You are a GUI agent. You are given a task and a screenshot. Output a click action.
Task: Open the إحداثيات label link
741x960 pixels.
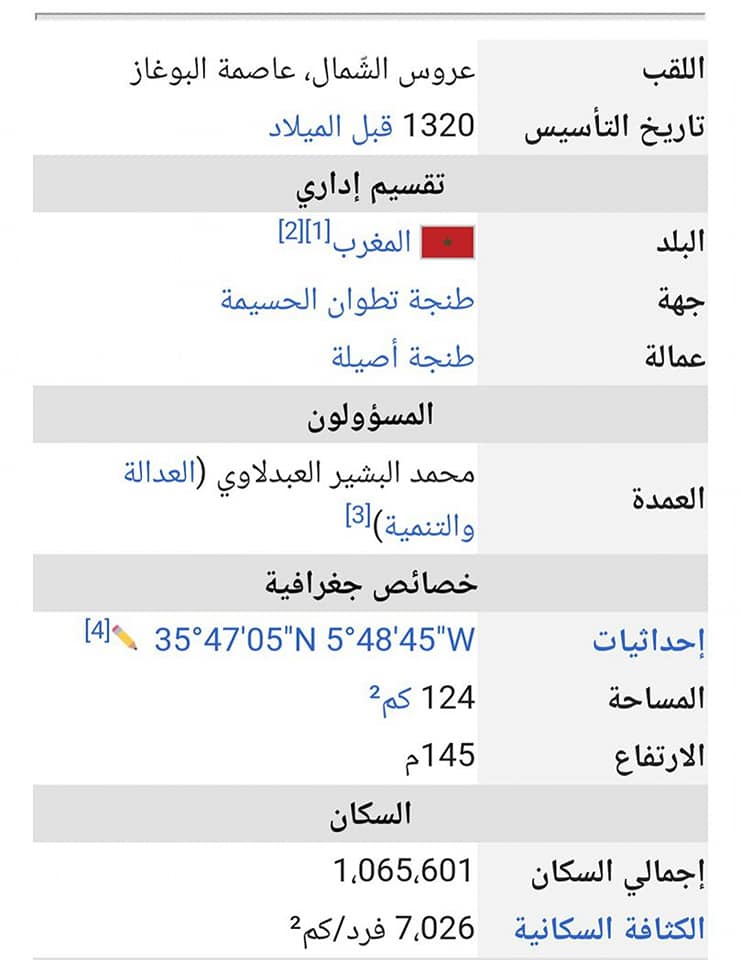(x=649, y=641)
